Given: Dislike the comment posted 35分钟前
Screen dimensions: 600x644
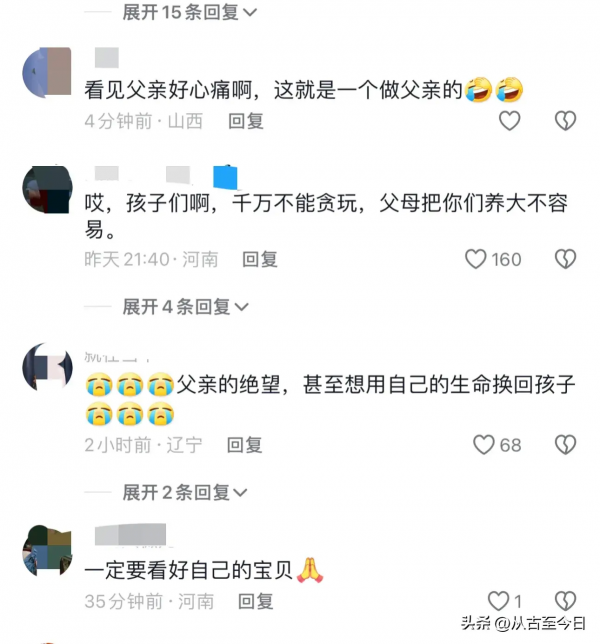Looking at the screenshot, I should tap(565, 601).
